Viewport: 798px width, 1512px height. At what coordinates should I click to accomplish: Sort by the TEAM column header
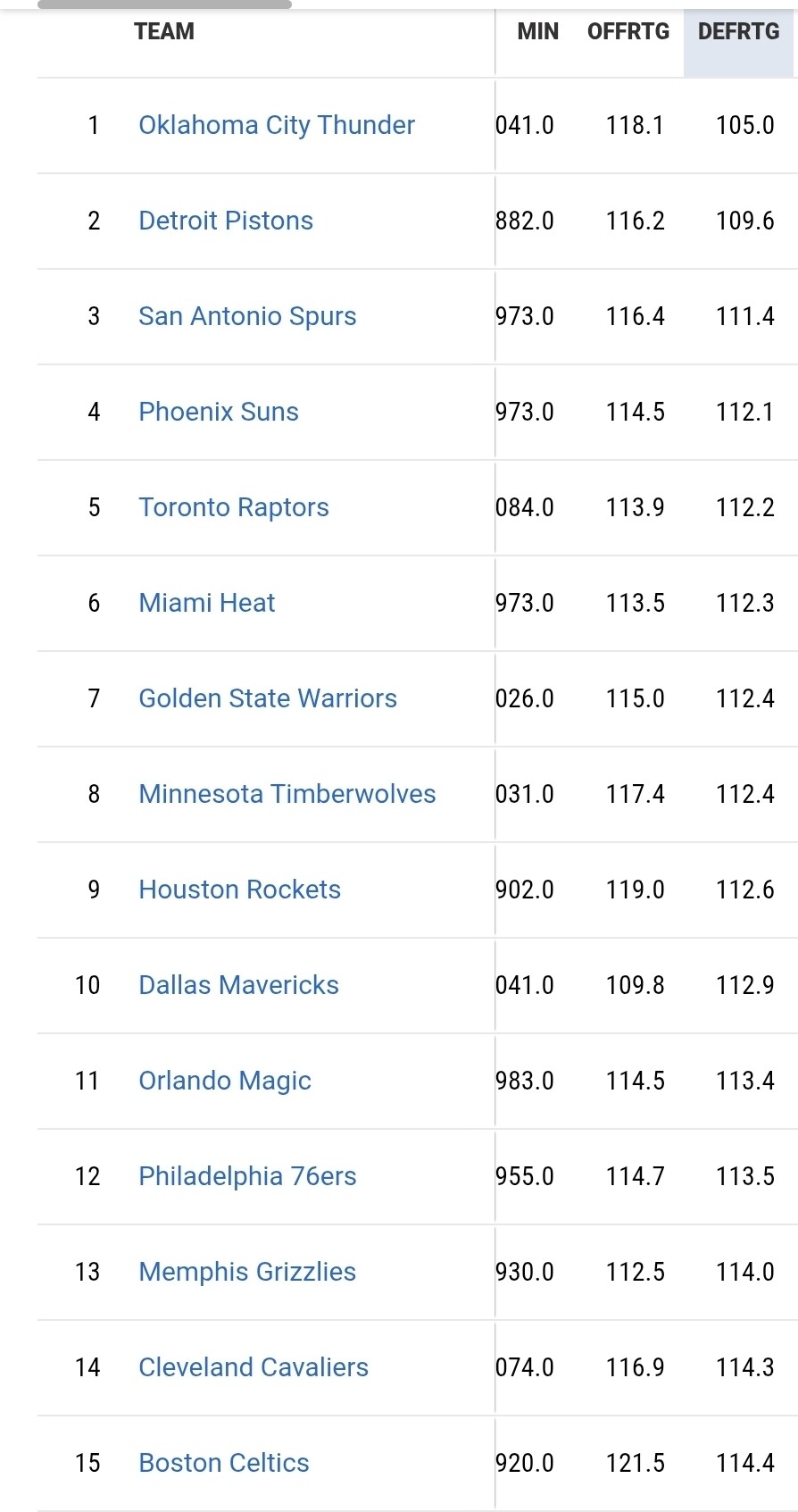164,32
